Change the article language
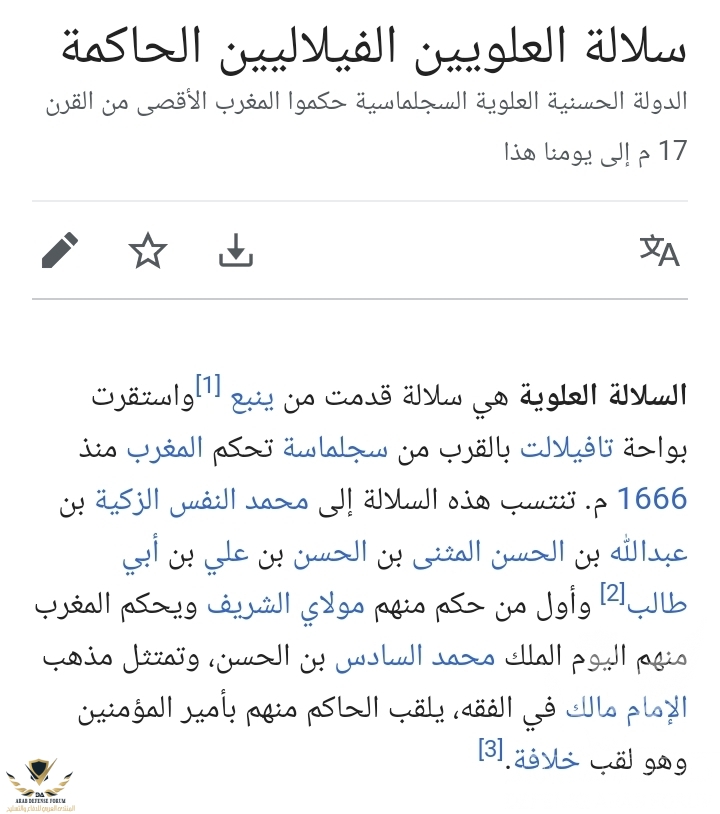 (x=659, y=250)
